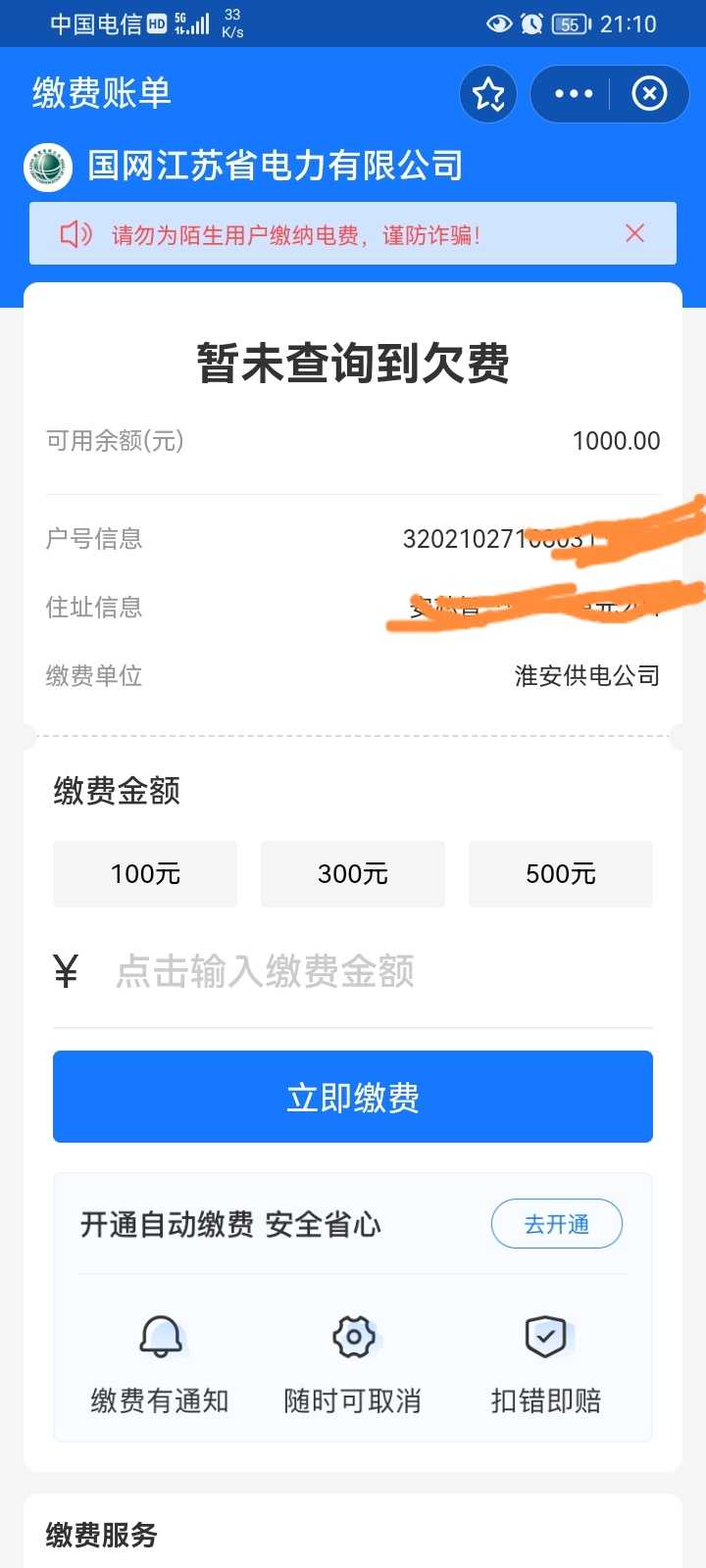
Task: Pick the 500元 amount option
Action: [x=561, y=873]
